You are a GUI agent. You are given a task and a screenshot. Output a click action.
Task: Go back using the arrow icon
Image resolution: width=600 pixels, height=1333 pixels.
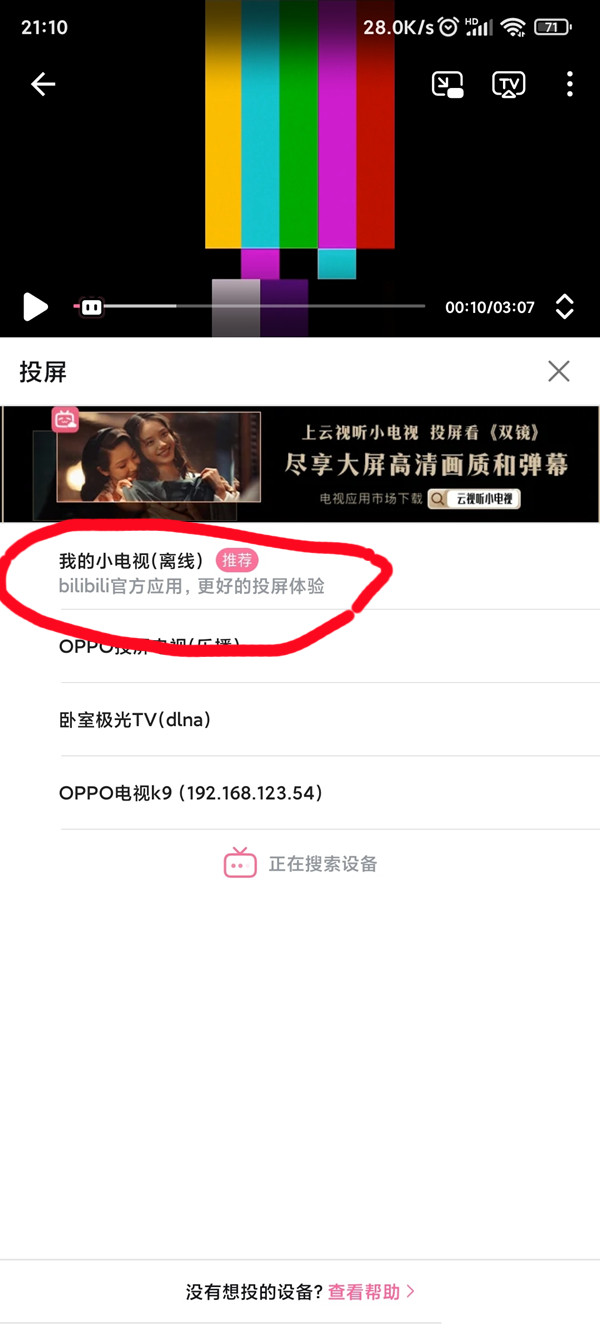43,85
